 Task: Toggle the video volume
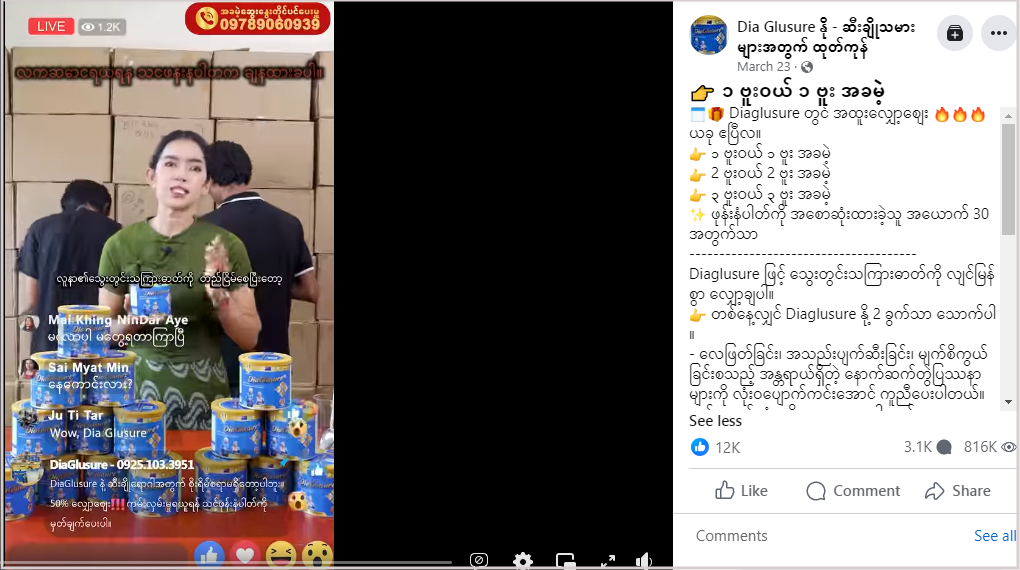coord(645,560)
